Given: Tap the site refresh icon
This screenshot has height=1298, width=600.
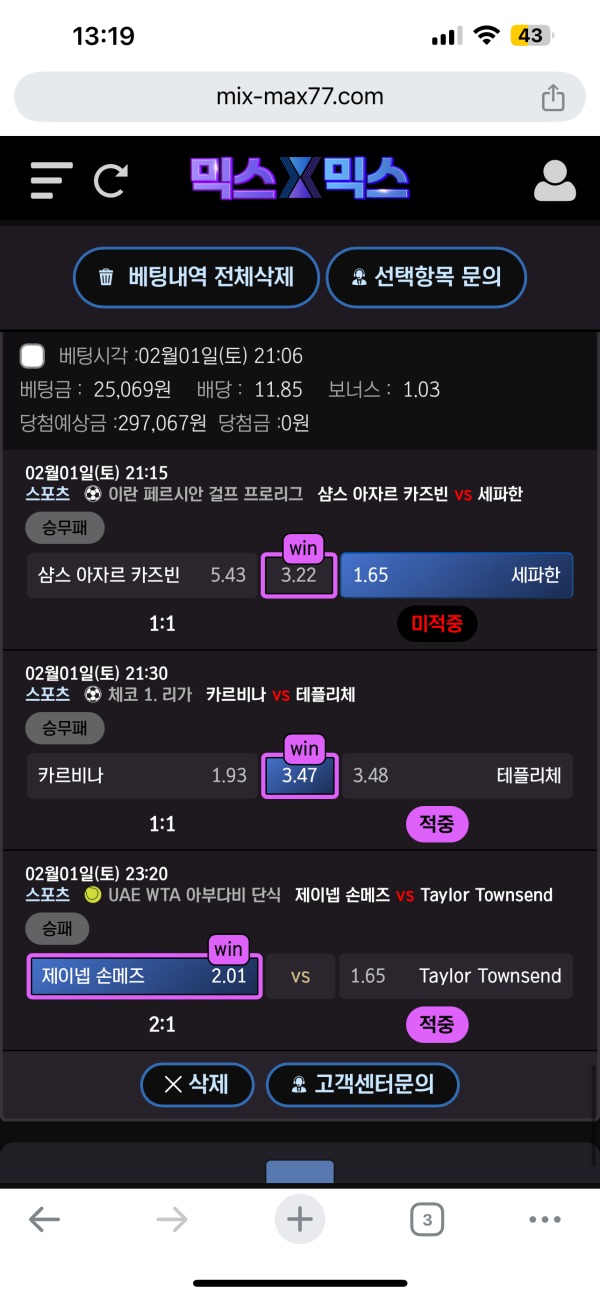Looking at the screenshot, I should 110,180.
